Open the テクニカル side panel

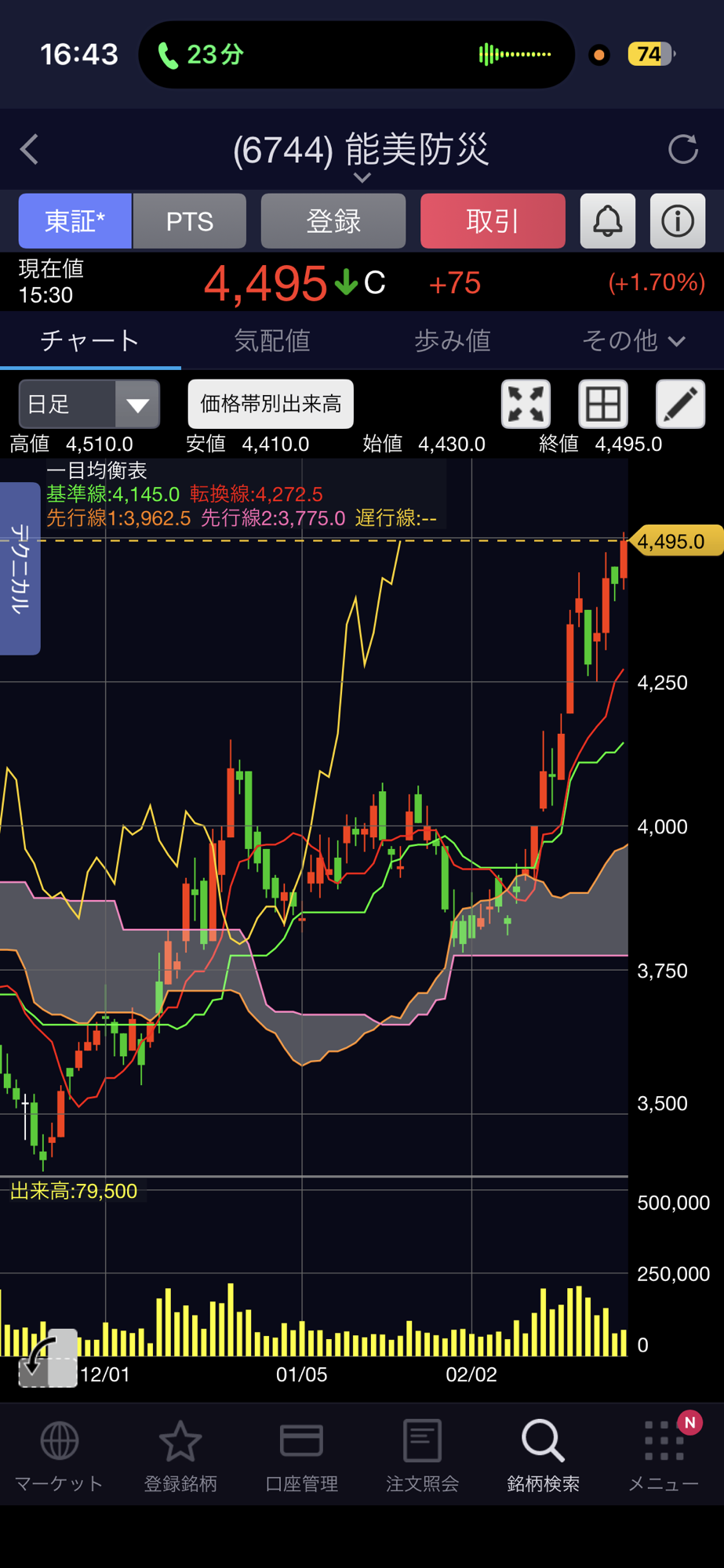[x=20, y=568]
